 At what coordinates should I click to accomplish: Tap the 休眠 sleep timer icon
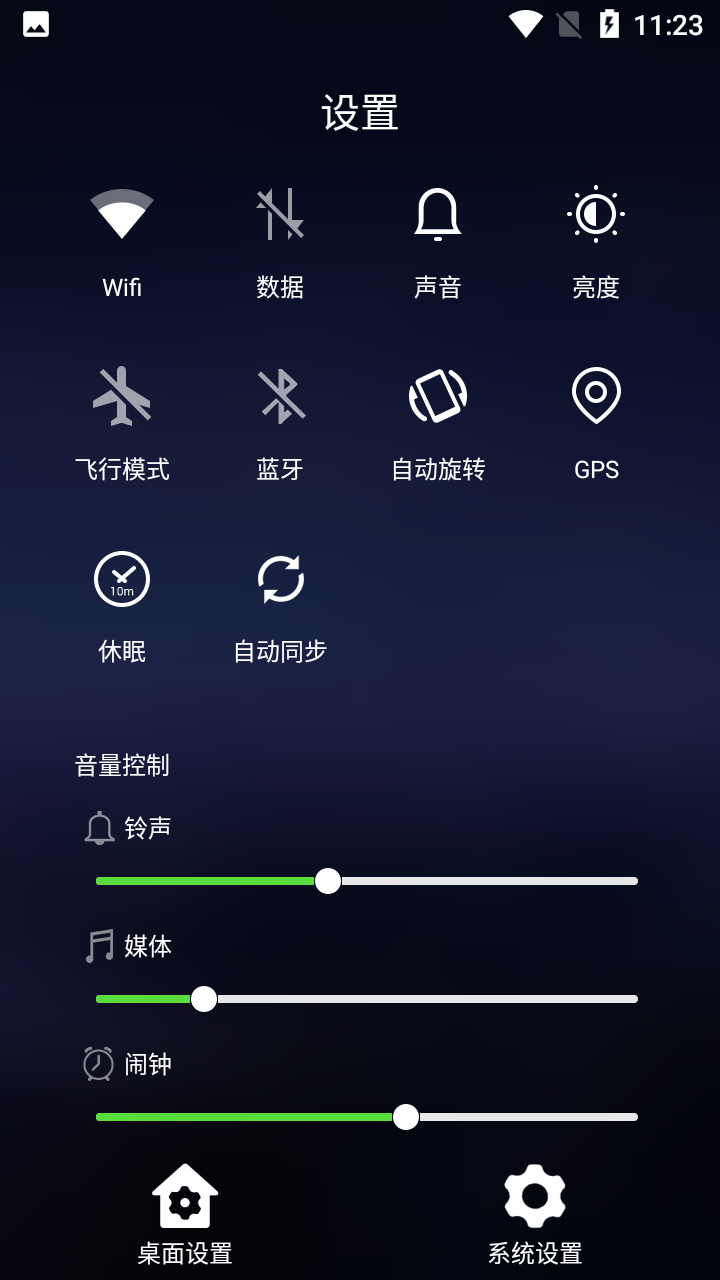[121, 578]
